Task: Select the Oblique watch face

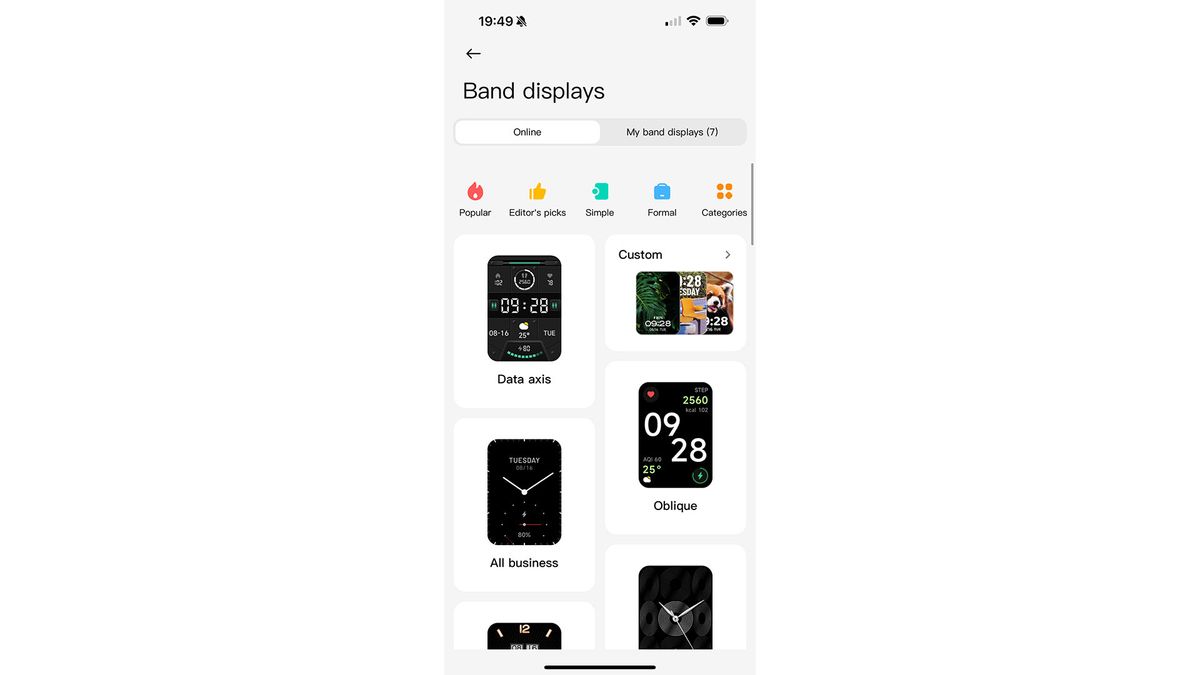Action: coord(675,445)
